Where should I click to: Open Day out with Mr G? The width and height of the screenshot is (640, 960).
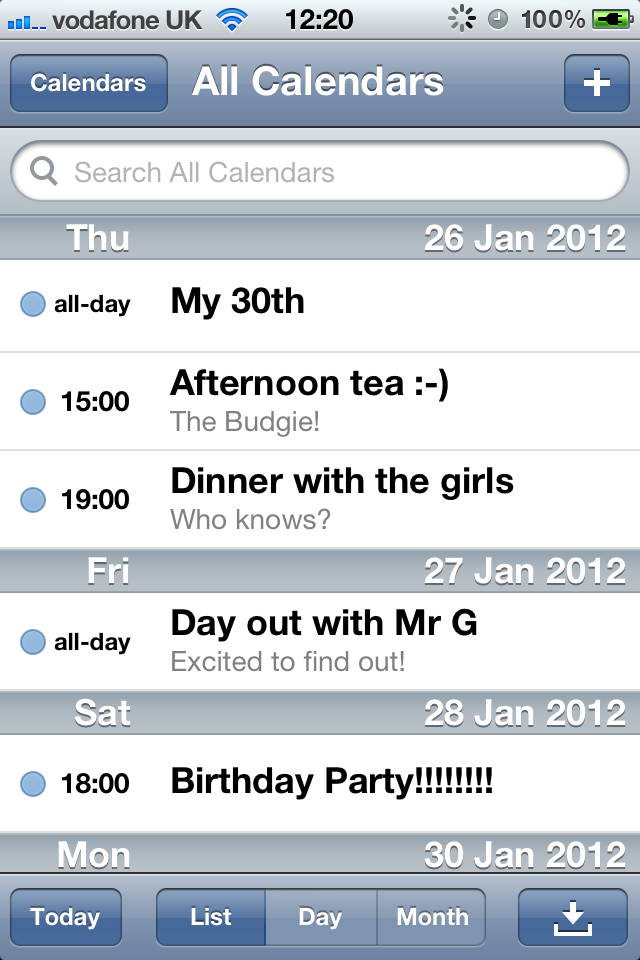tap(320, 640)
